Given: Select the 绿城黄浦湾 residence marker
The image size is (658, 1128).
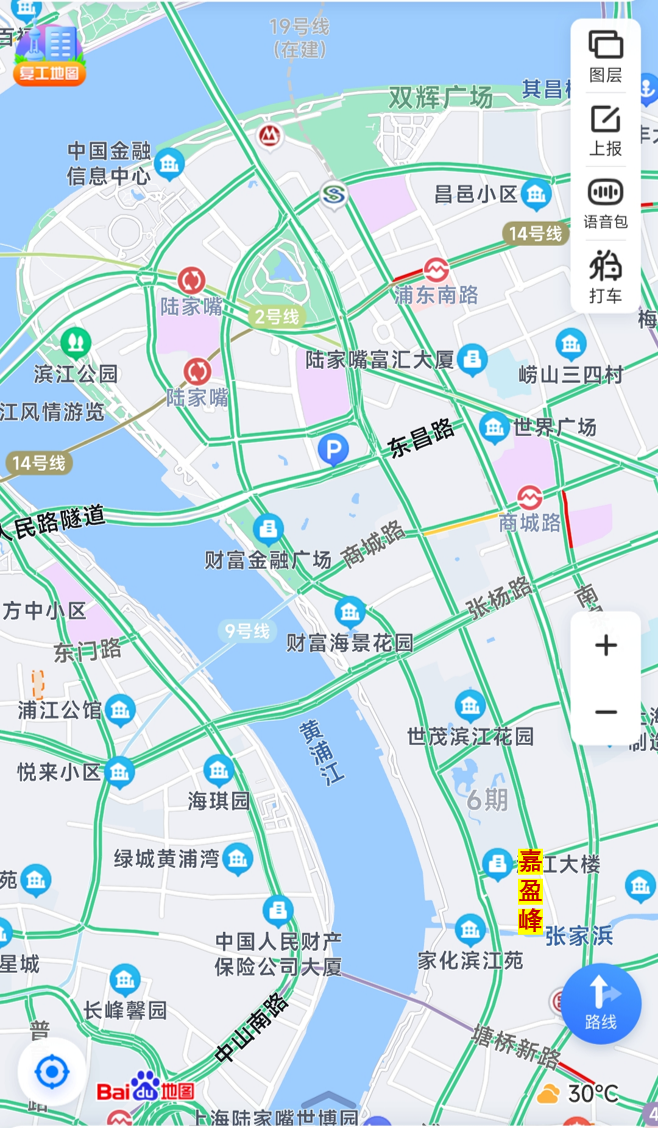Looking at the screenshot, I should click(238, 857).
